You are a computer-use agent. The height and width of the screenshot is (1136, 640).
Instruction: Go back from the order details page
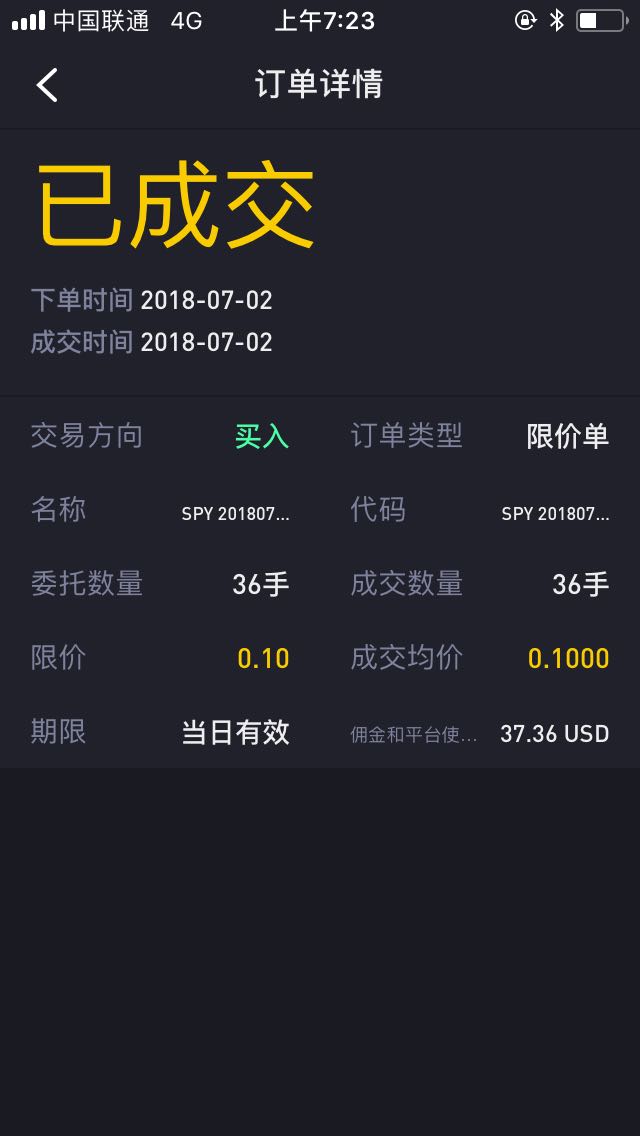pyautogui.click(x=47, y=85)
